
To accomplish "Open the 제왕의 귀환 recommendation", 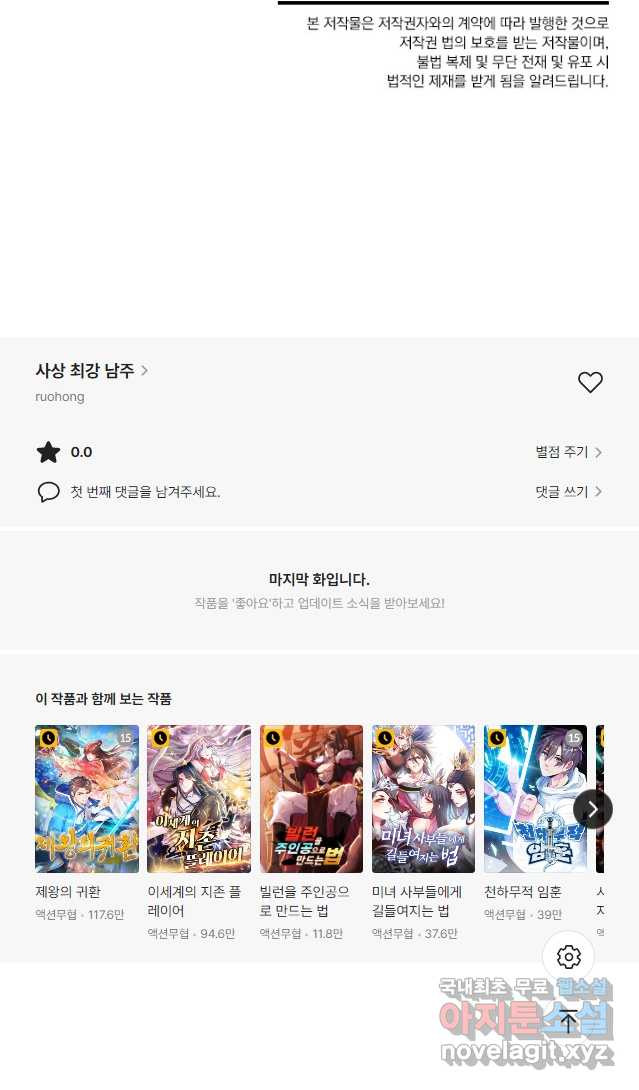I will coord(87,799).
